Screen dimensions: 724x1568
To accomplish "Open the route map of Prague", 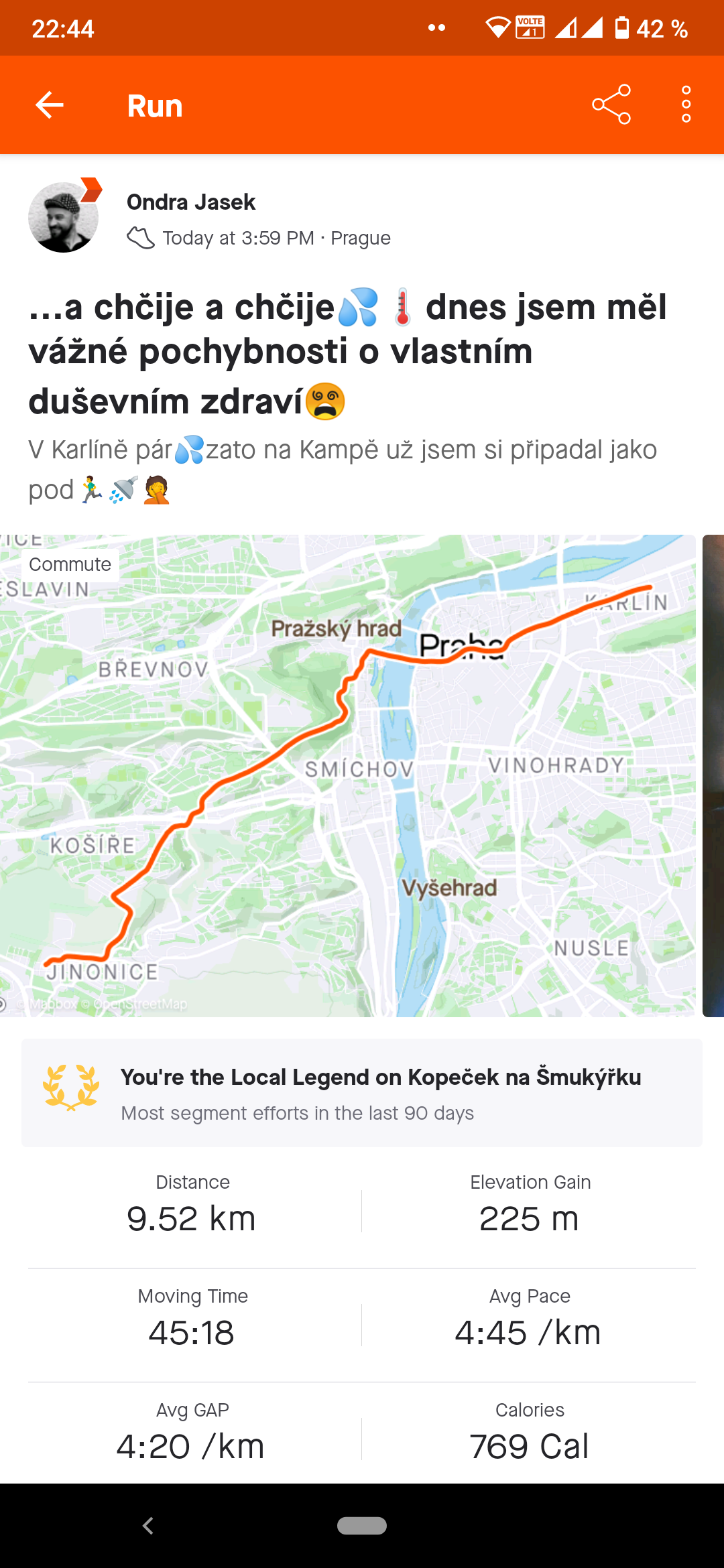I will 348,775.
